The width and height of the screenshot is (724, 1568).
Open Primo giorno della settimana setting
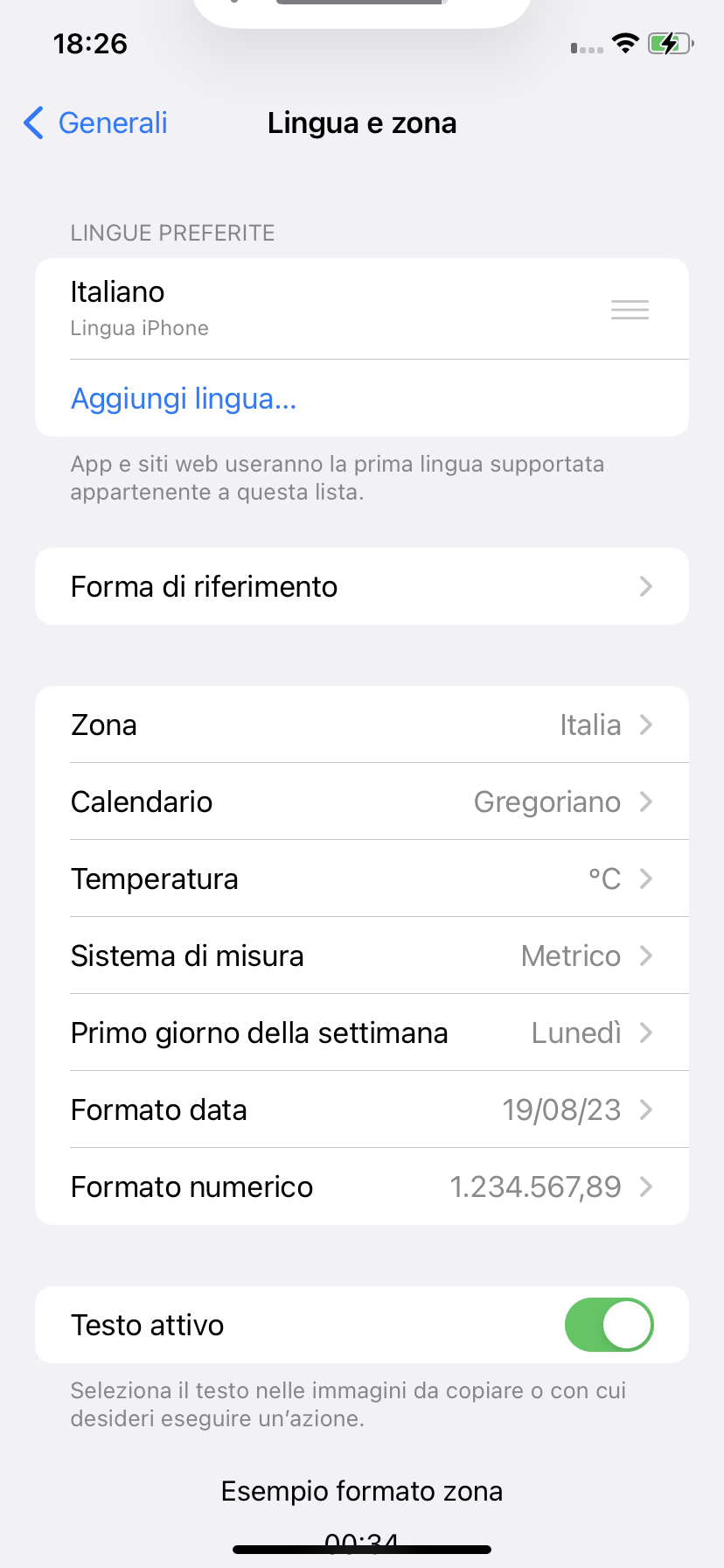click(361, 1032)
